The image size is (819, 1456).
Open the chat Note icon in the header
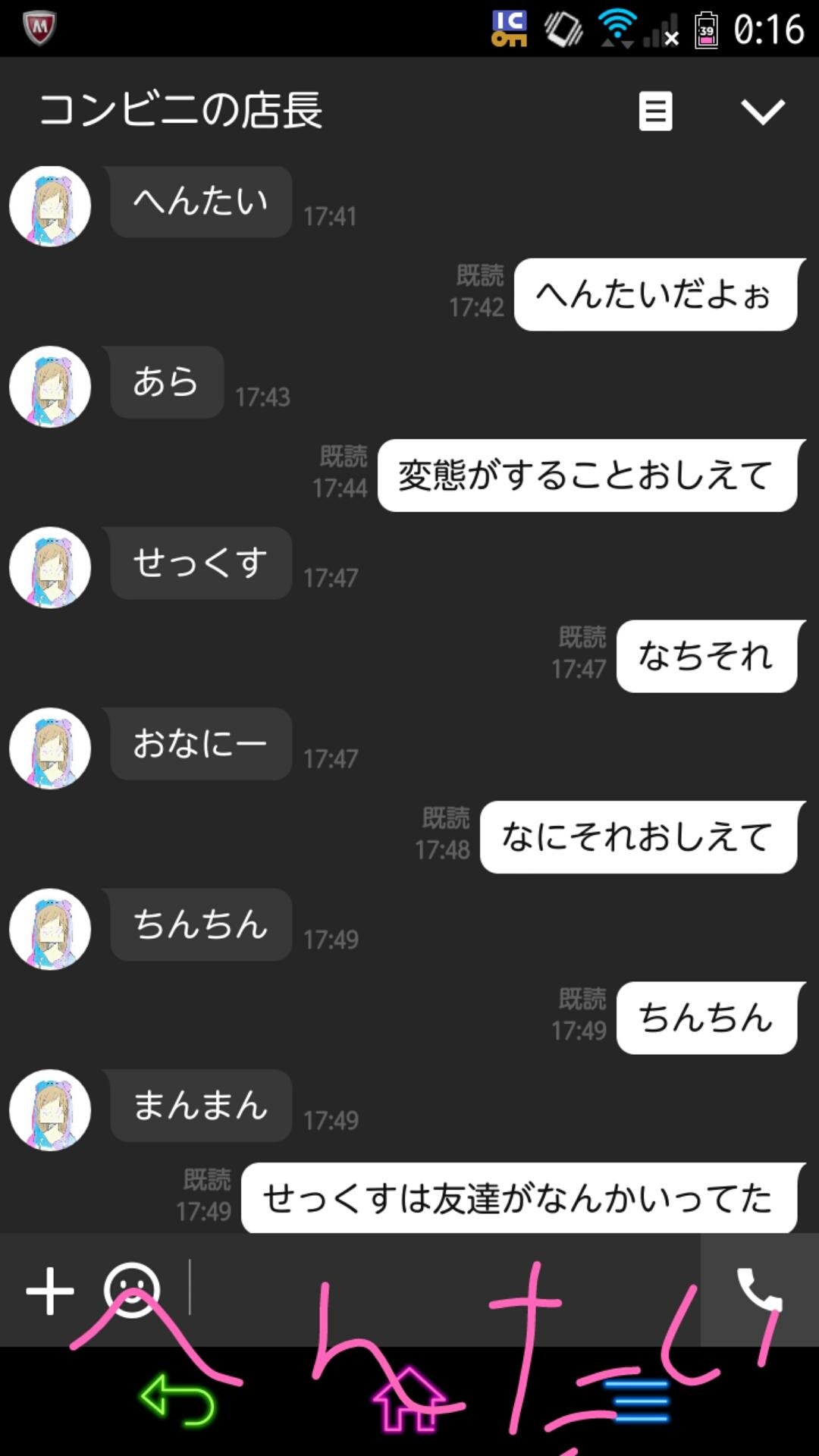[657, 111]
